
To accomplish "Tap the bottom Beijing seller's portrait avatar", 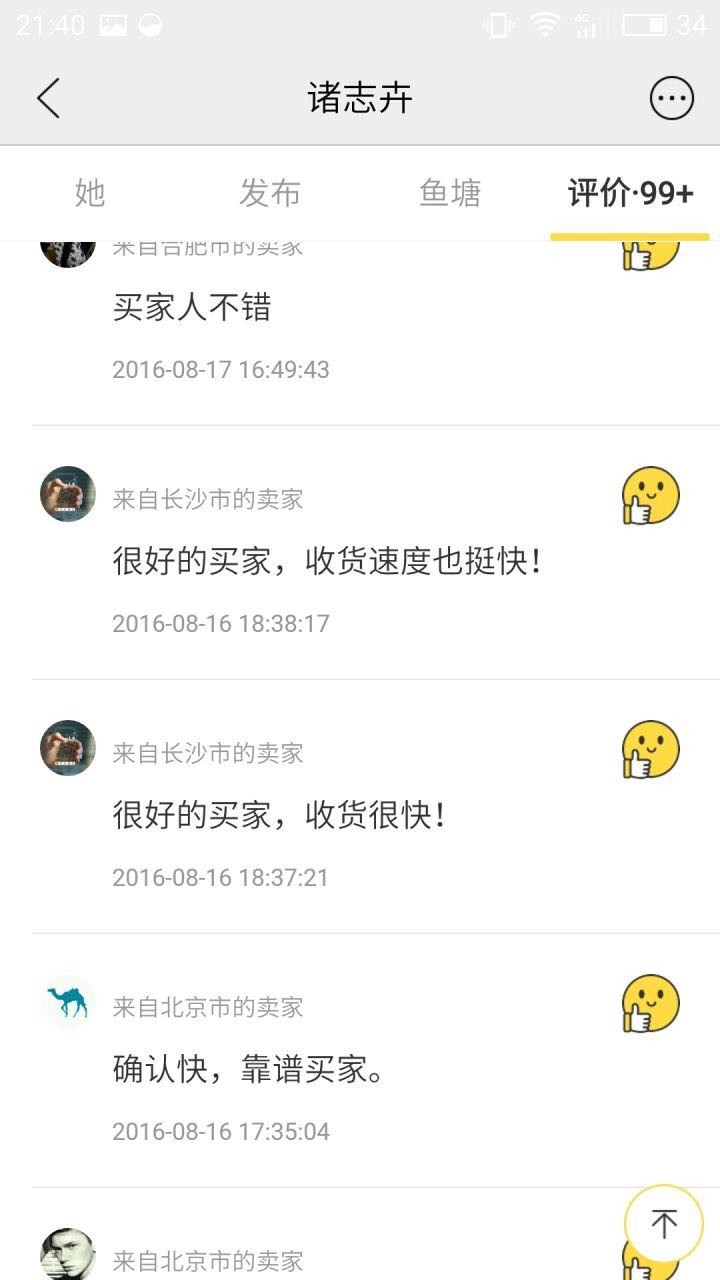I will coord(66,1252).
